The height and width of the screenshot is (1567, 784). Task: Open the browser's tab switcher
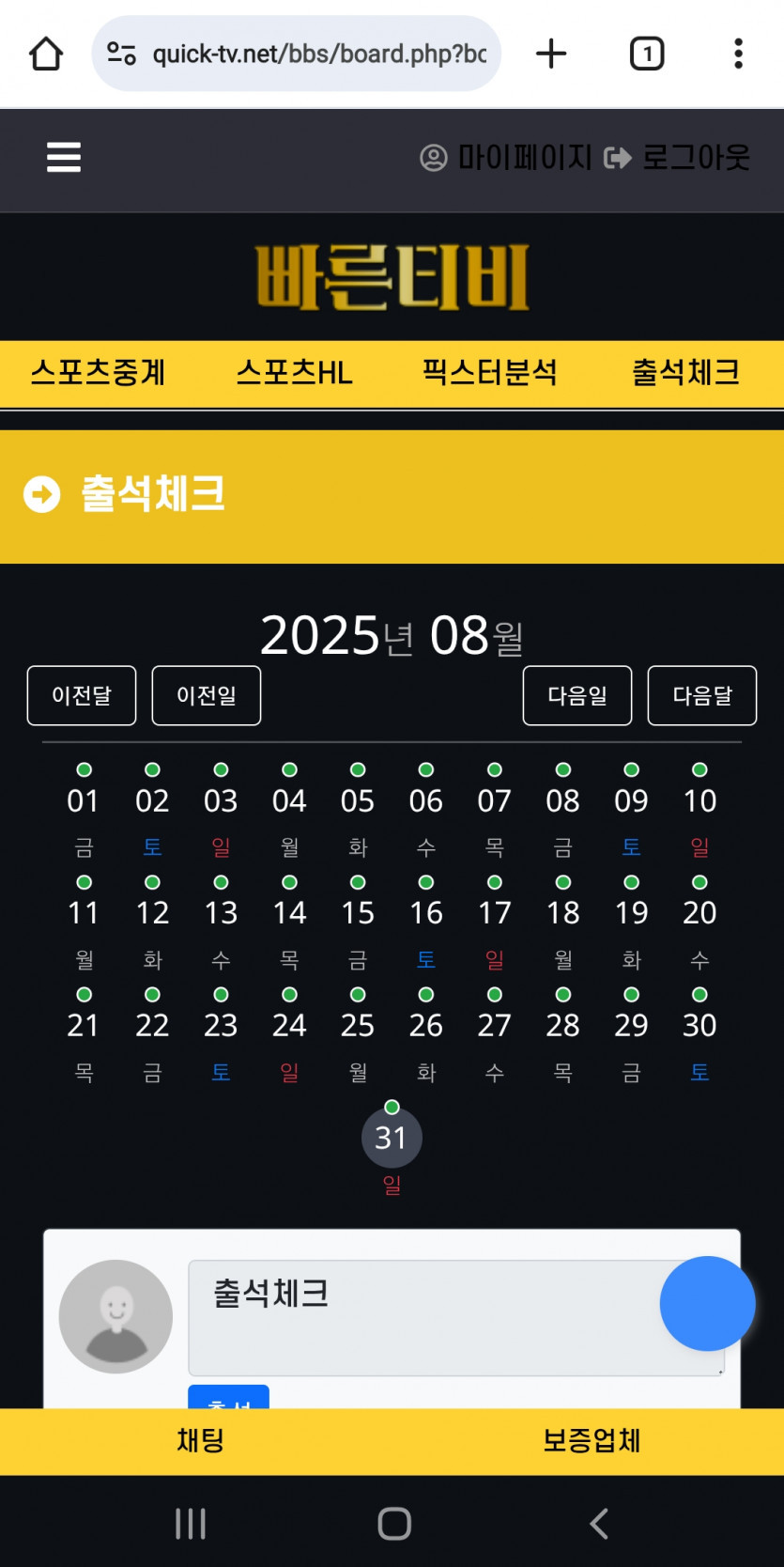coord(646,54)
